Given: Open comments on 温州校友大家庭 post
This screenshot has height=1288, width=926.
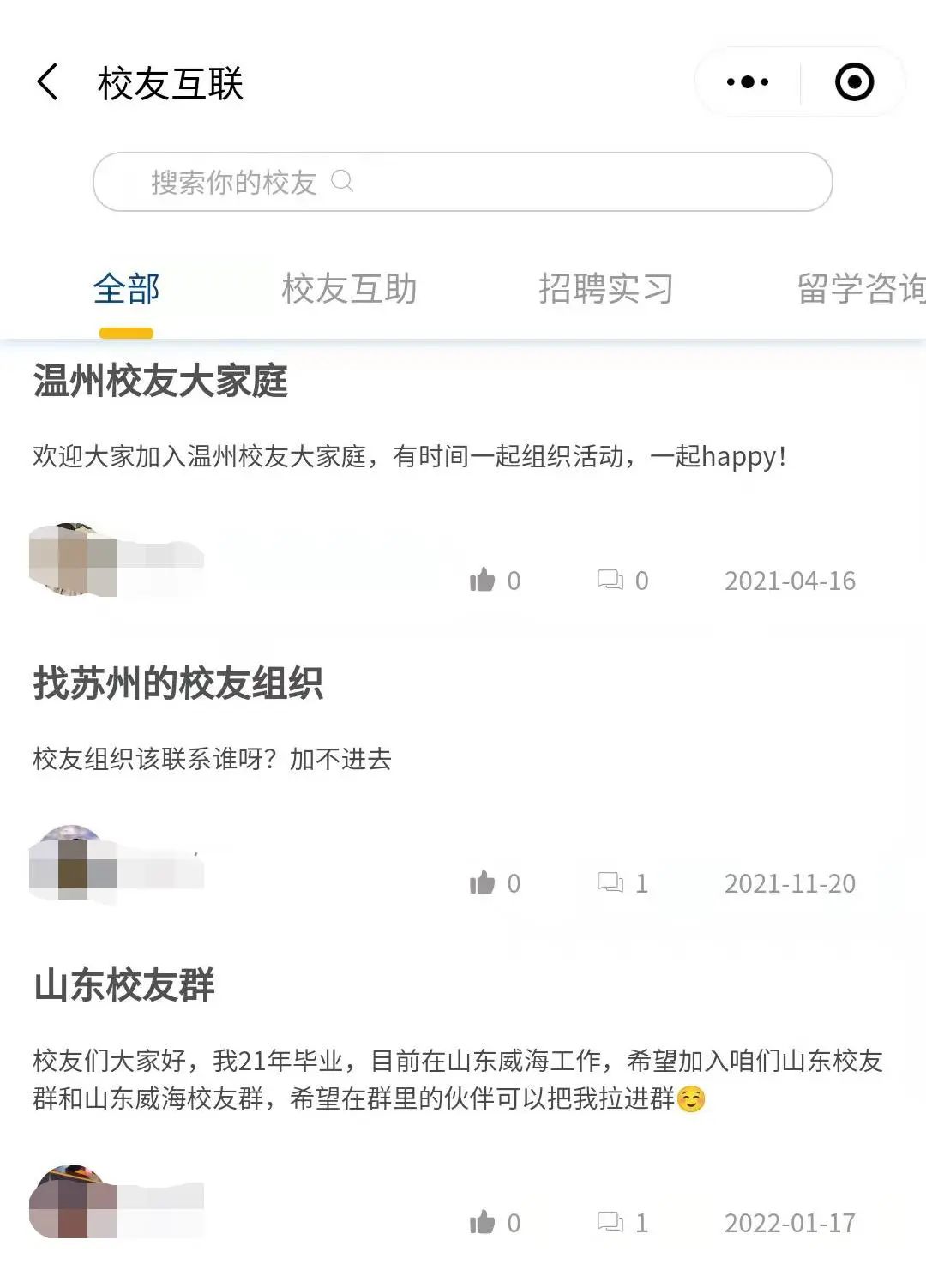Looking at the screenshot, I should coord(610,581).
